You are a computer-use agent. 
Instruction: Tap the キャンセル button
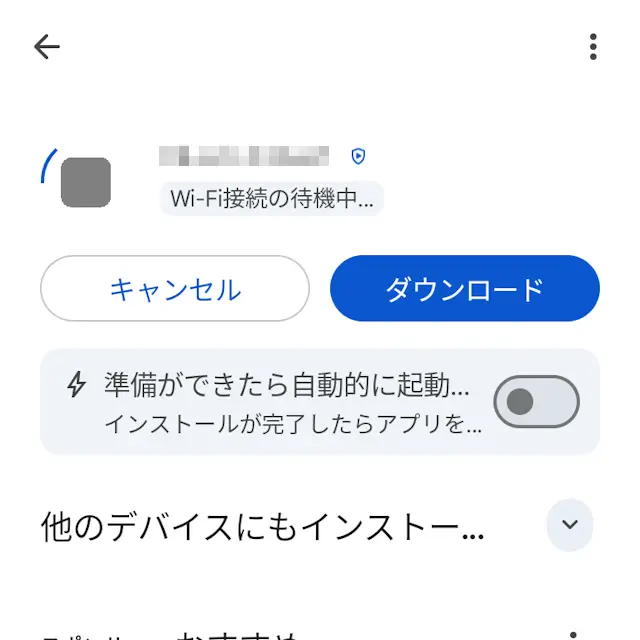[x=175, y=289]
